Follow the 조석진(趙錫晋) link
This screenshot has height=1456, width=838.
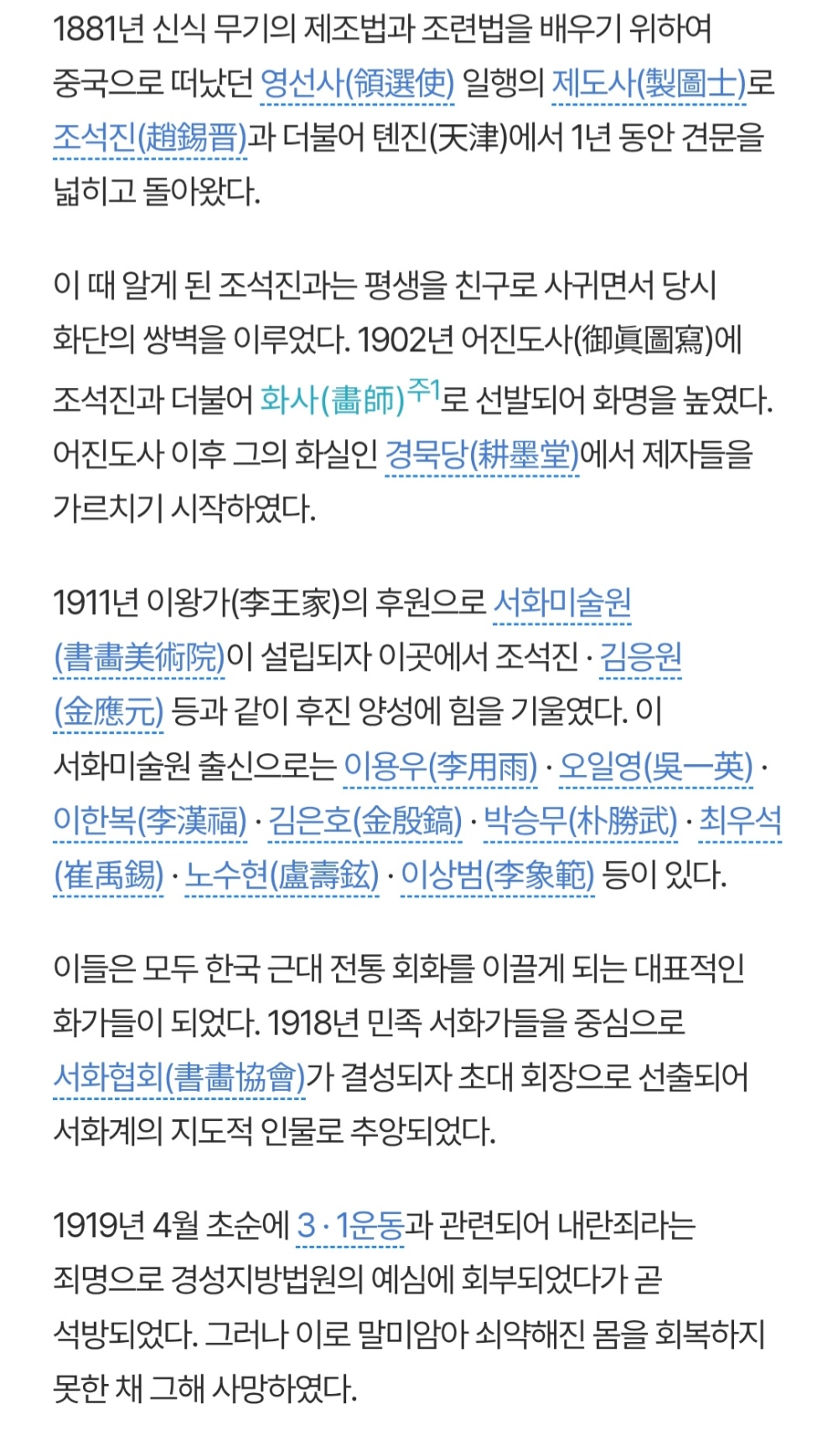[150, 137]
